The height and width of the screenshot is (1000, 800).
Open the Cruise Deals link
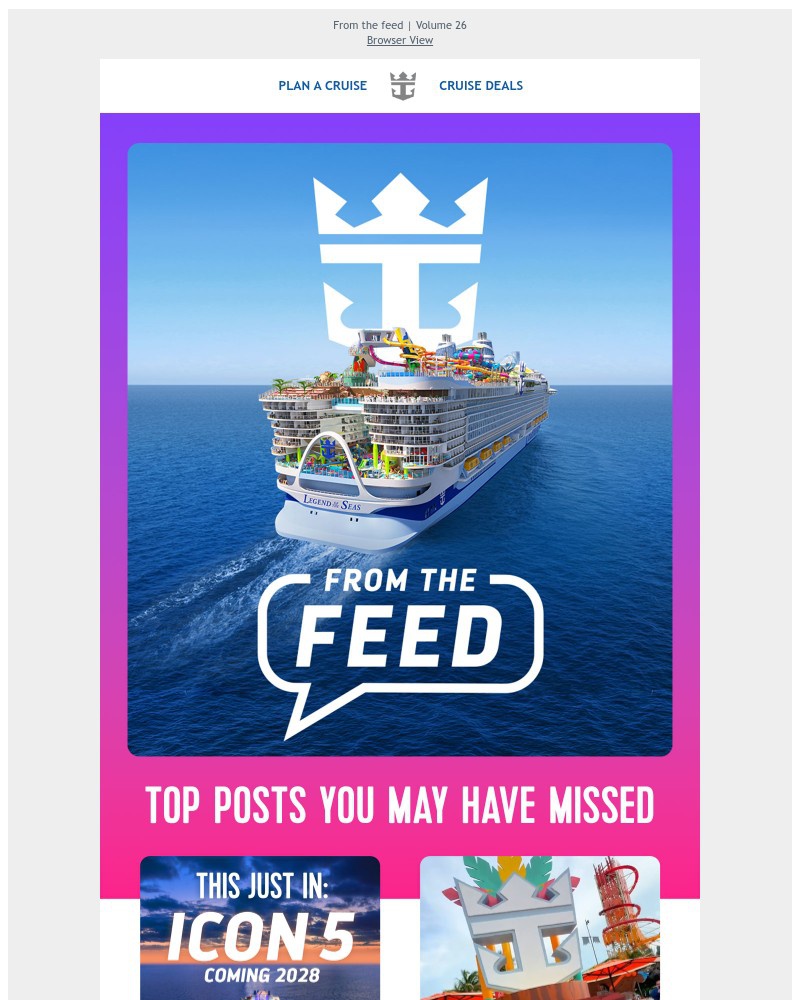[x=481, y=86]
